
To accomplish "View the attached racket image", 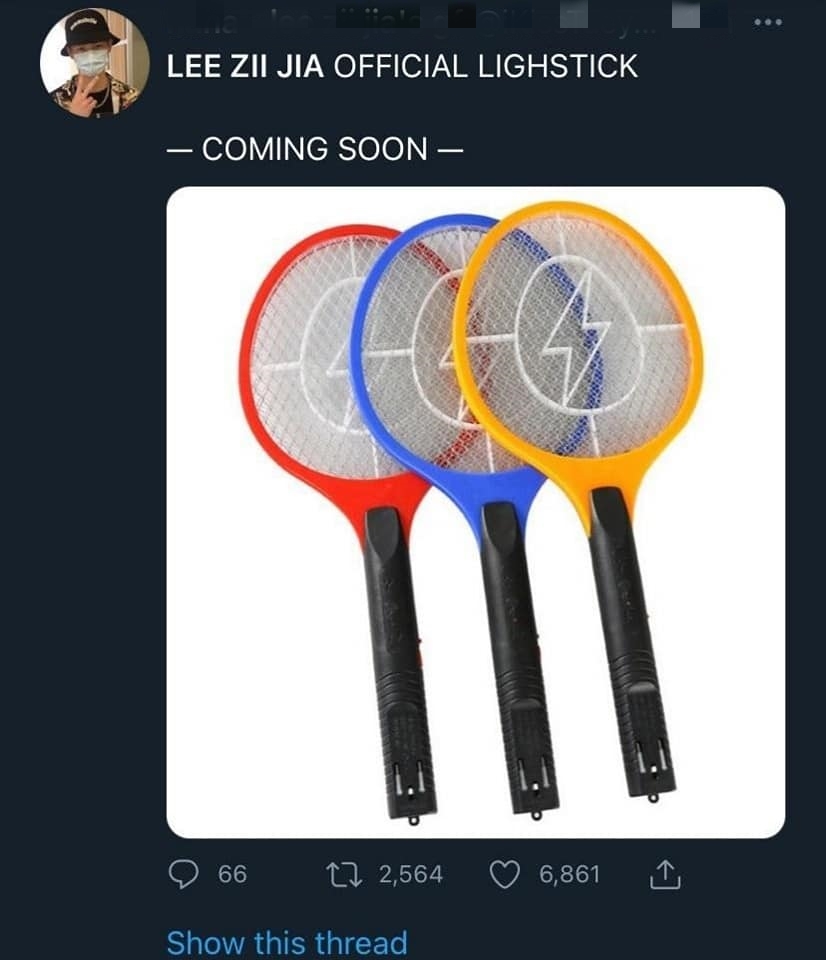I will (475, 511).
